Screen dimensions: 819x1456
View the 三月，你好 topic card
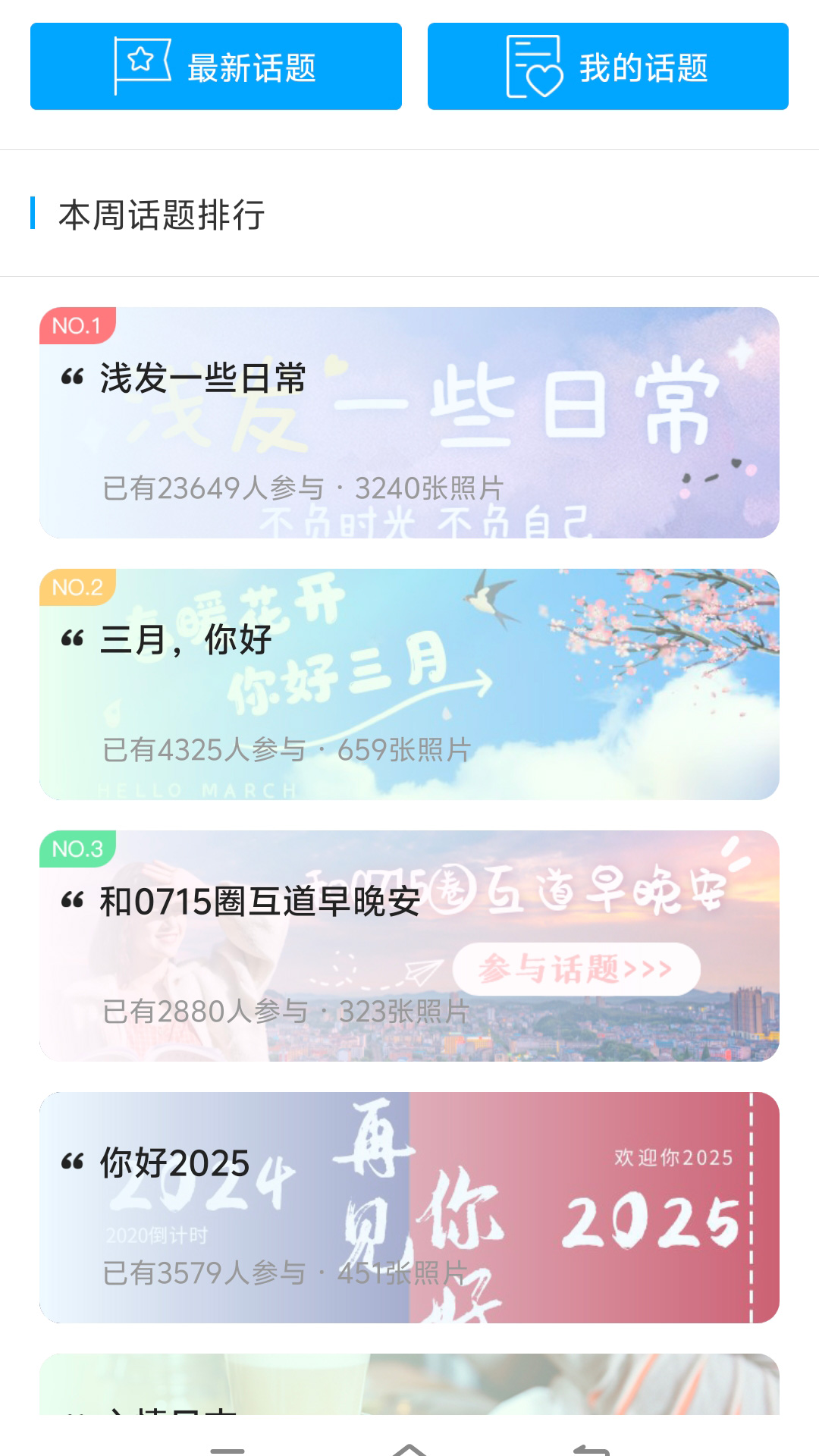[x=409, y=684]
